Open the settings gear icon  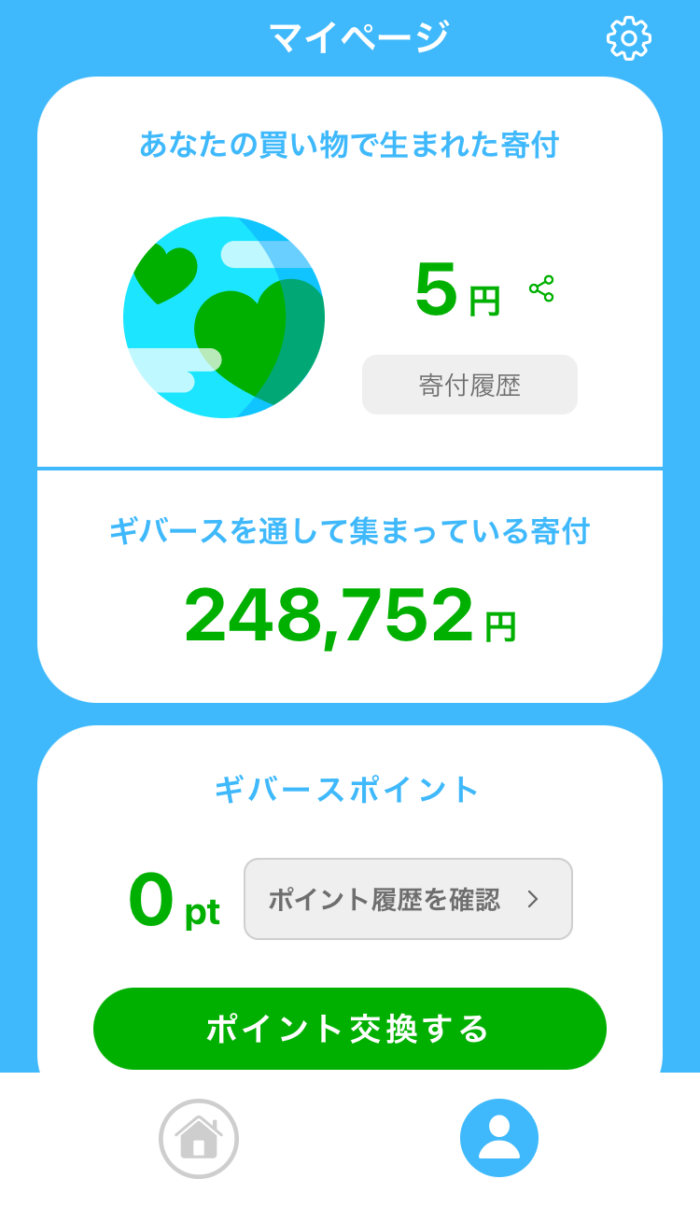coord(629,38)
